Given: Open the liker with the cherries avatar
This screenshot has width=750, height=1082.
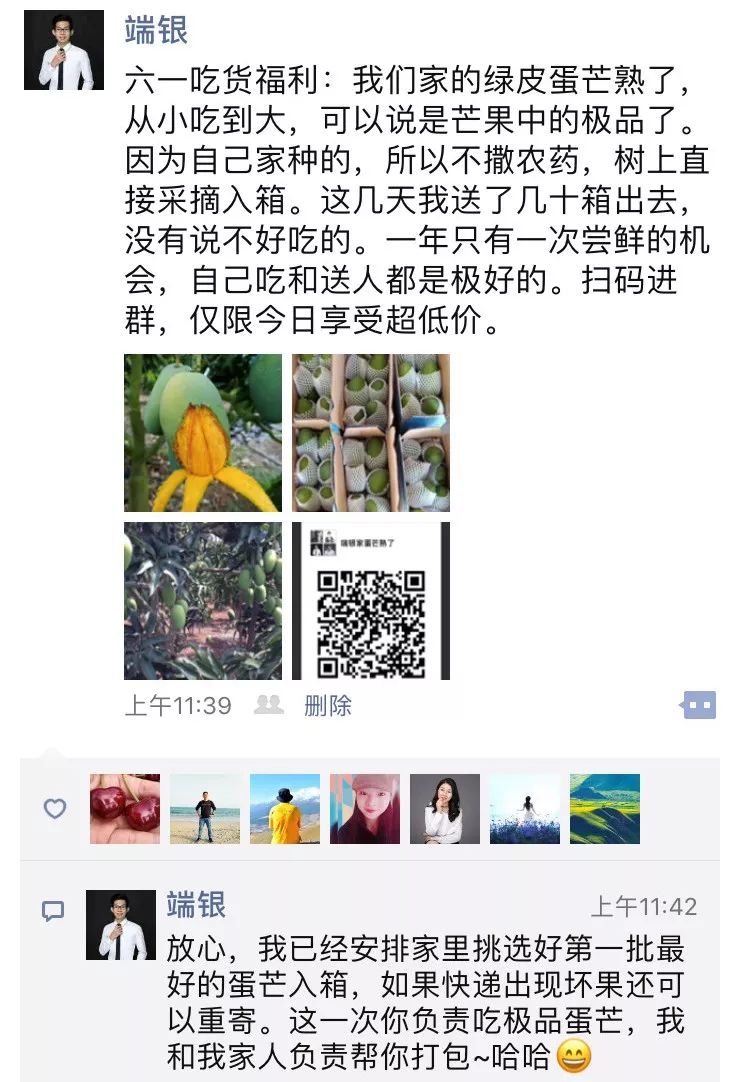Looking at the screenshot, I should click(125, 809).
